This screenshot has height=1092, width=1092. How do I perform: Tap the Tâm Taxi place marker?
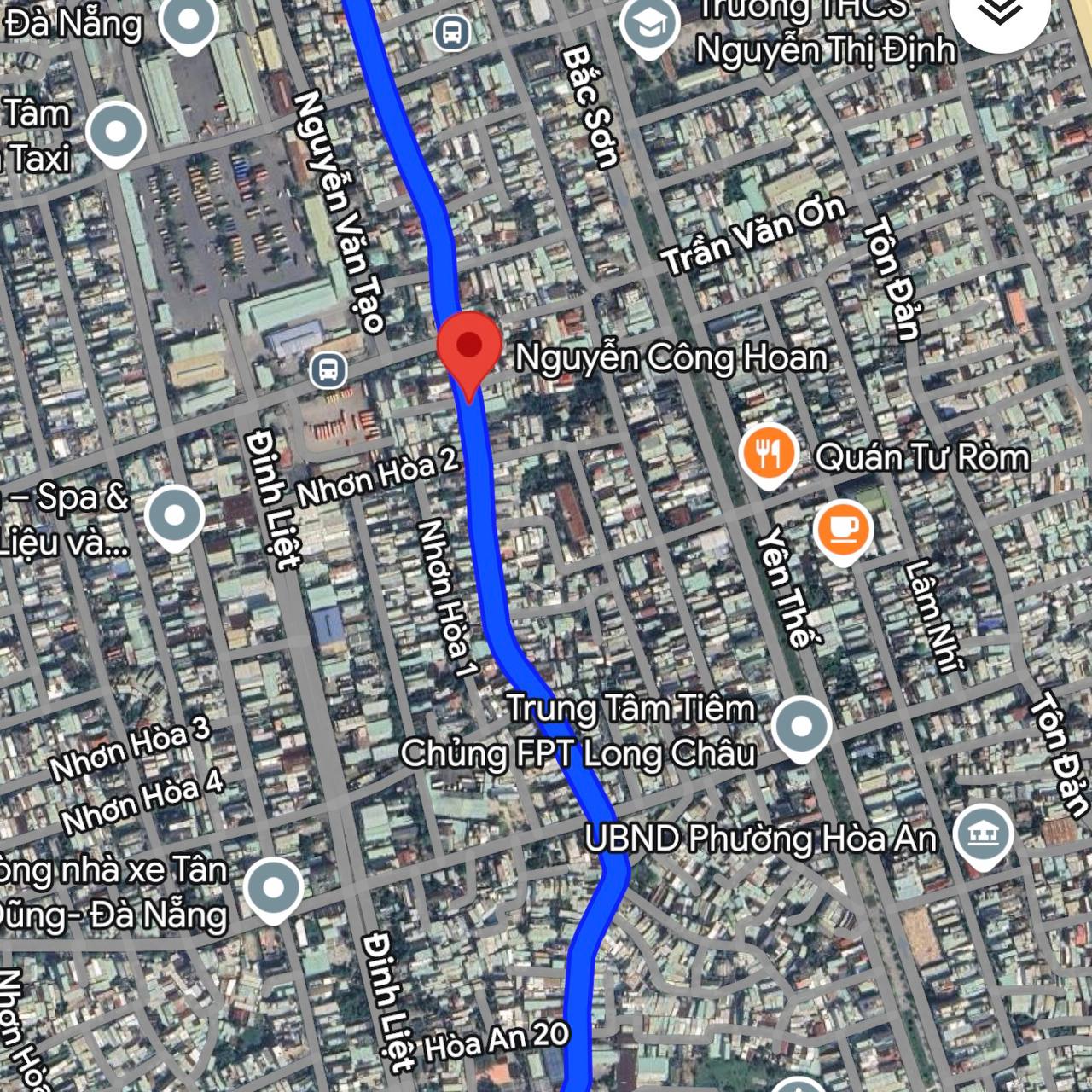tap(116, 132)
